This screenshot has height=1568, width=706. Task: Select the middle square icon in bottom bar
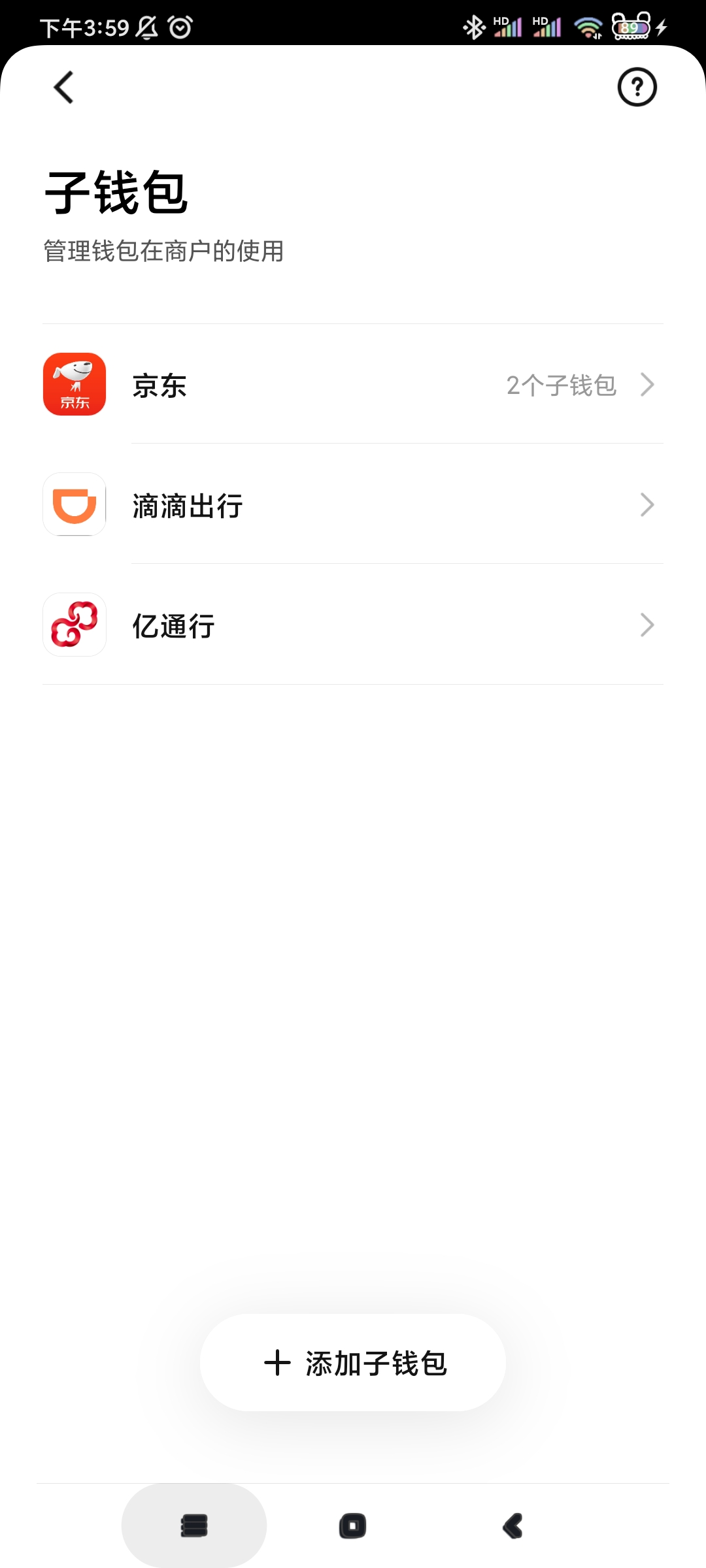coord(352,1525)
